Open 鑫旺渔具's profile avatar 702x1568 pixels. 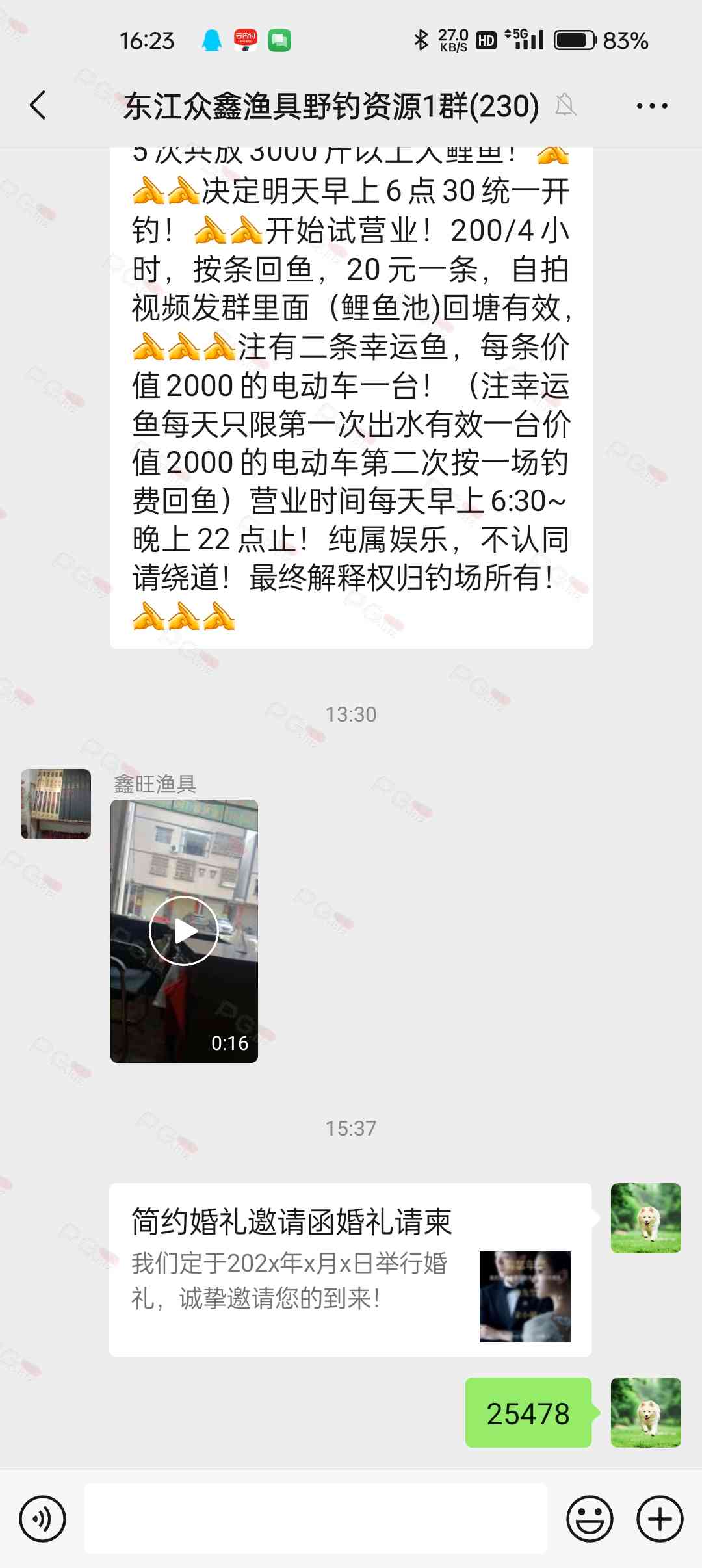[56, 804]
